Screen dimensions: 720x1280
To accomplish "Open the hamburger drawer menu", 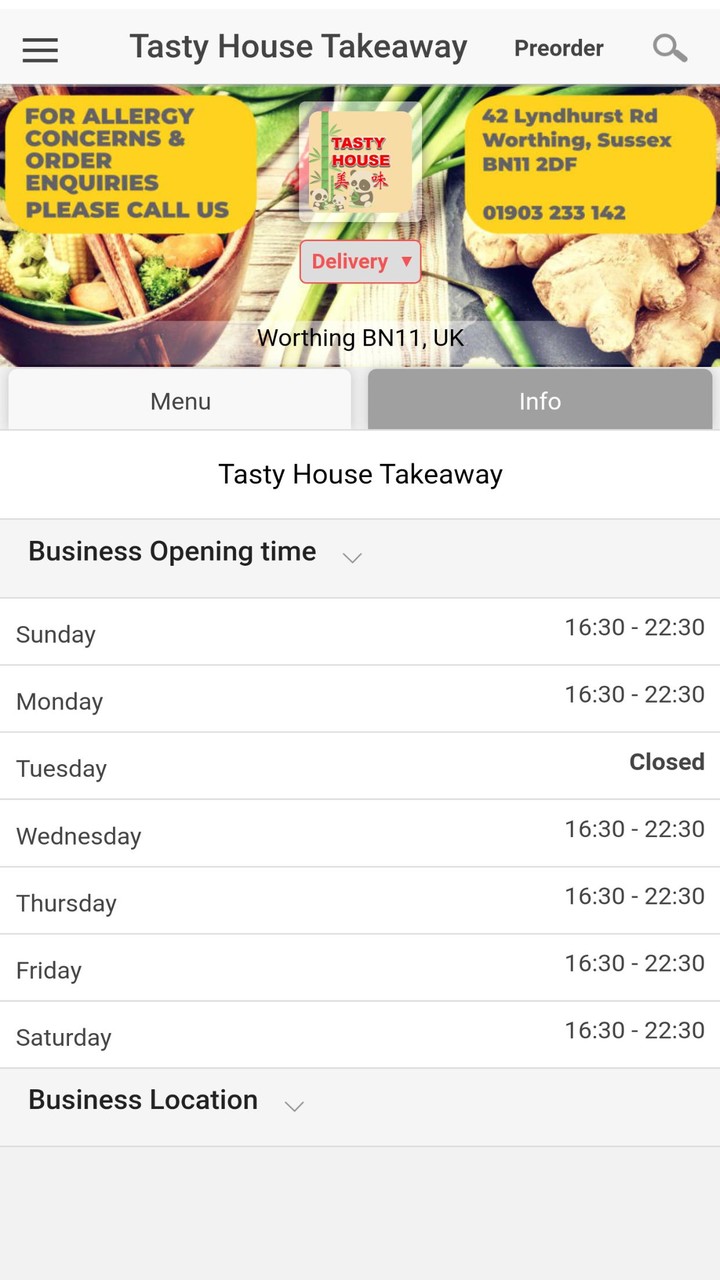I will [x=40, y=49].
